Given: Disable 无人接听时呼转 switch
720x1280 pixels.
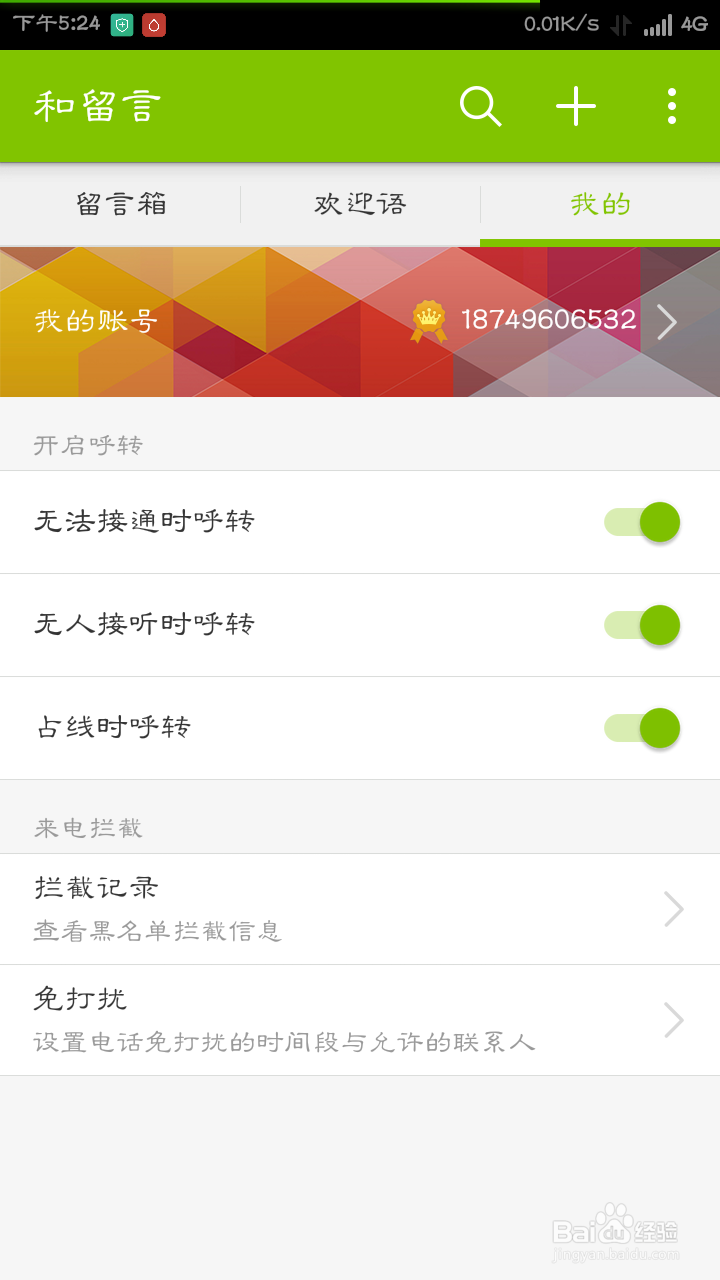Looking at the screenshot, I should click(642, 625).
